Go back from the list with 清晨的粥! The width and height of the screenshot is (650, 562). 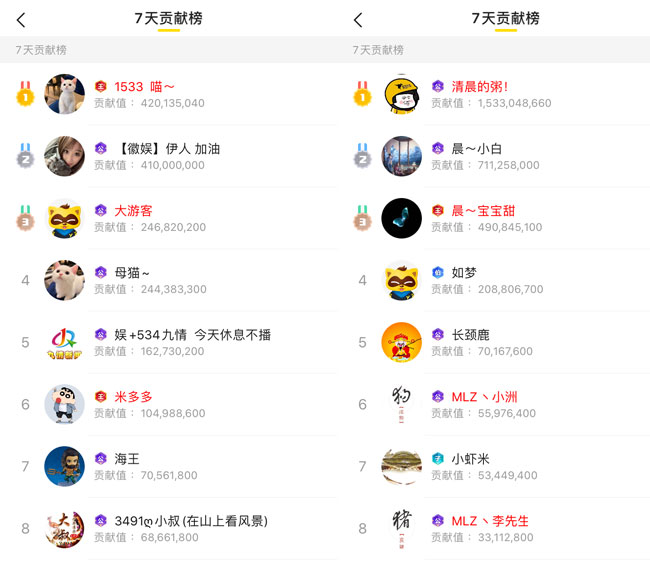(358, 19)
